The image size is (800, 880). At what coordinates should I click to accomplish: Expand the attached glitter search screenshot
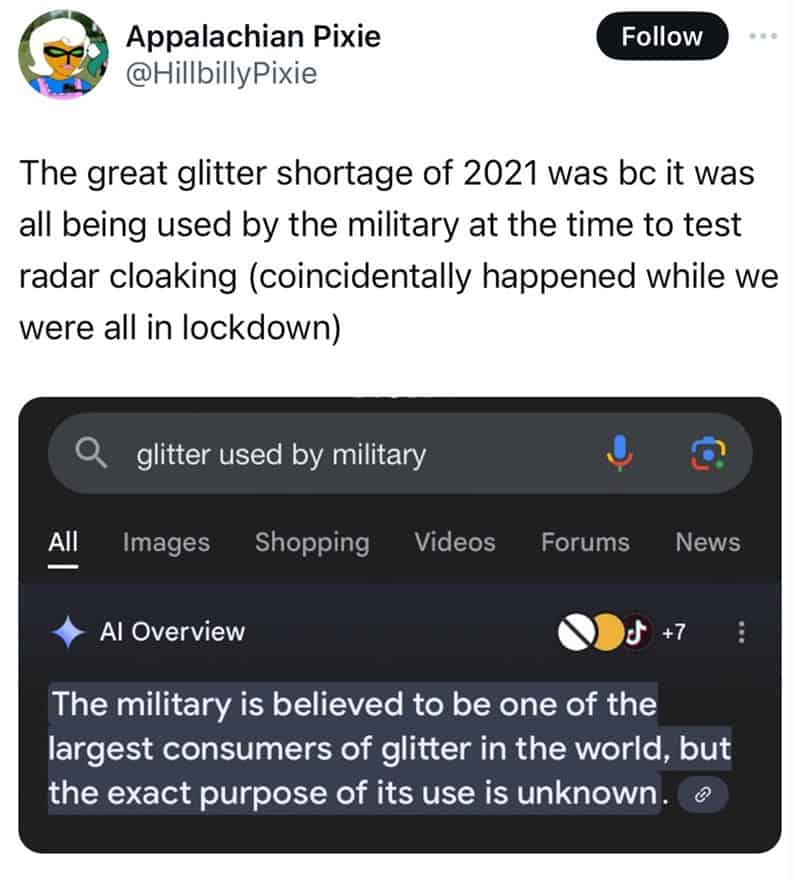[x=400, y=625]
